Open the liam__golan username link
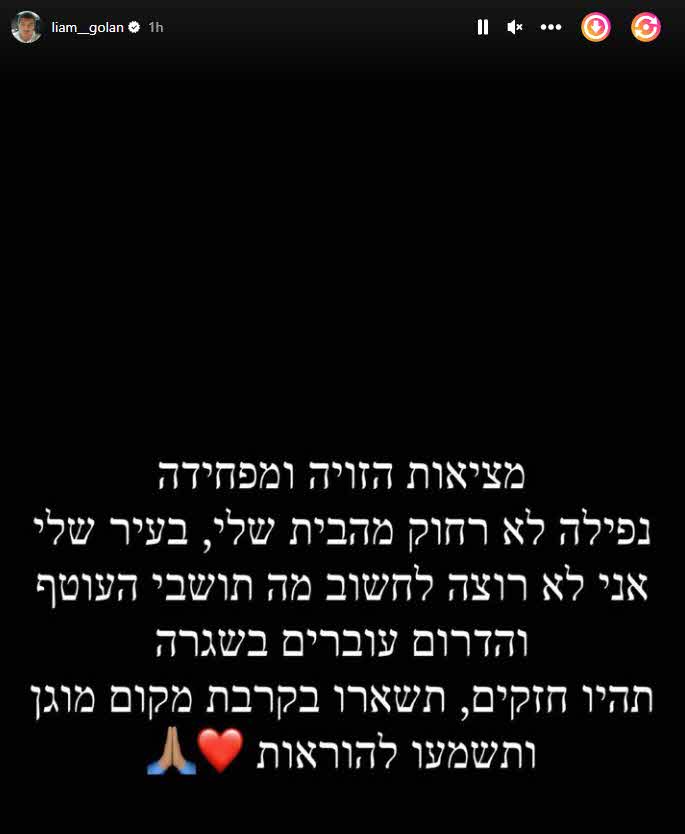 [87, 28]
